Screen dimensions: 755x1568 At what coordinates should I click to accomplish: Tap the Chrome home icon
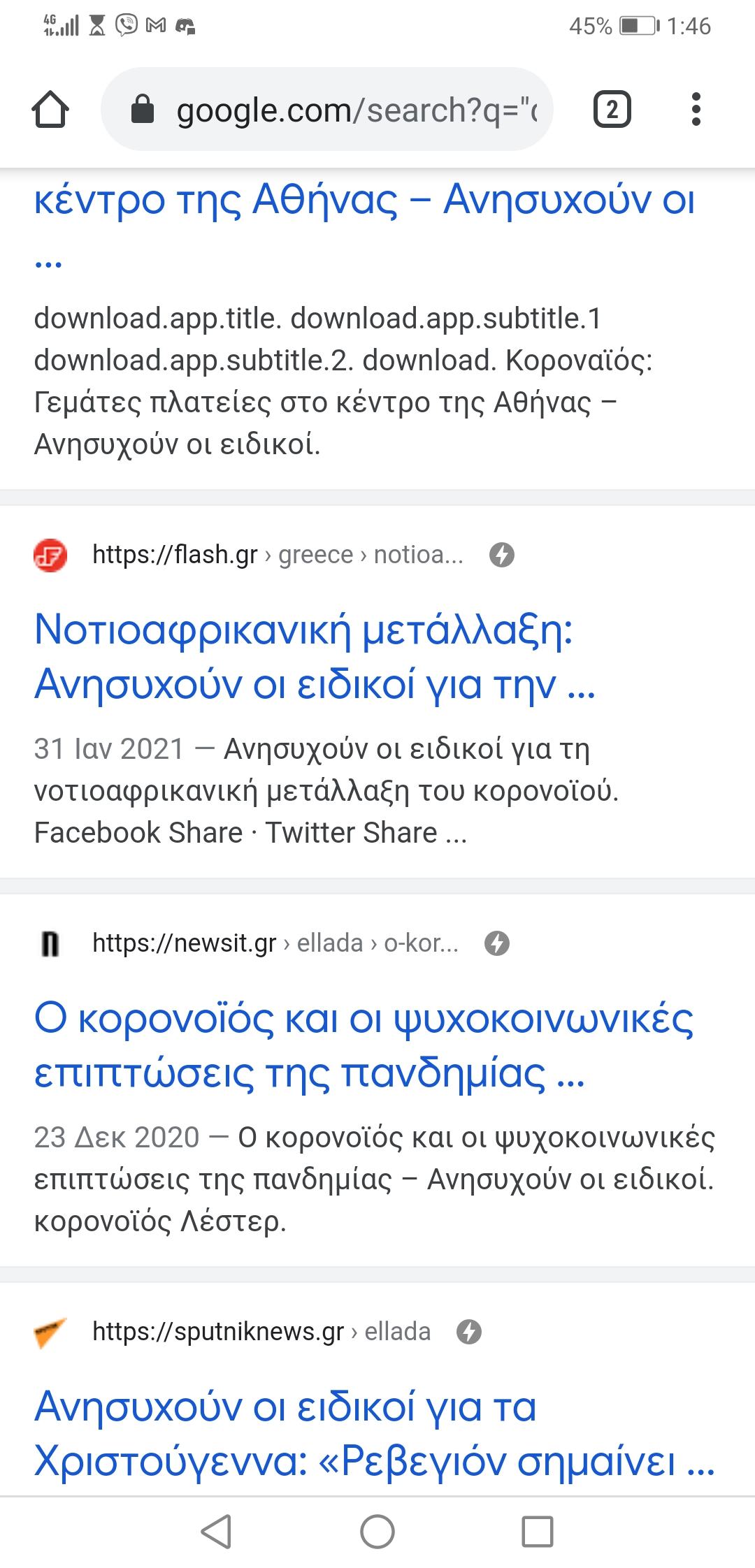pos(50,110)
